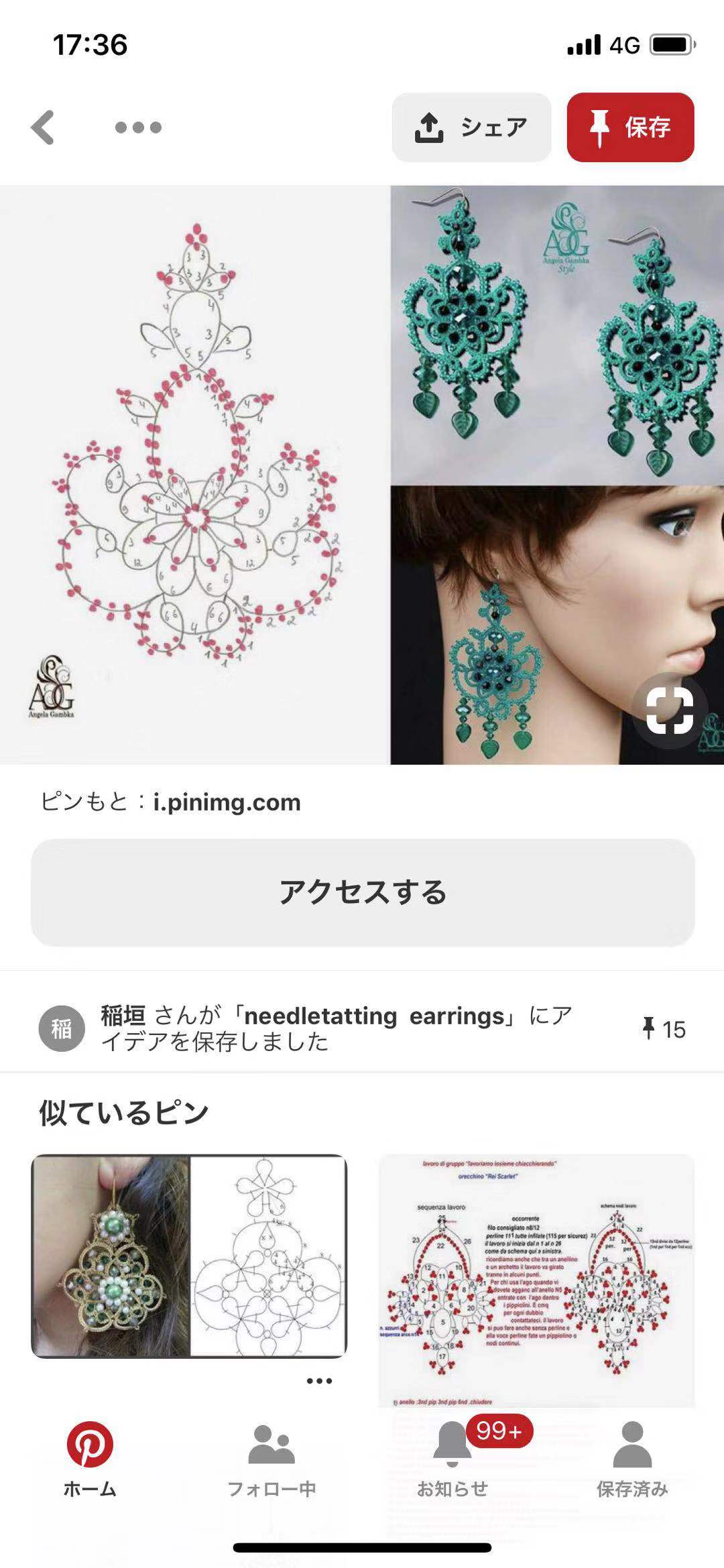Open the three-dot more options menu

(x=138, y=127)
